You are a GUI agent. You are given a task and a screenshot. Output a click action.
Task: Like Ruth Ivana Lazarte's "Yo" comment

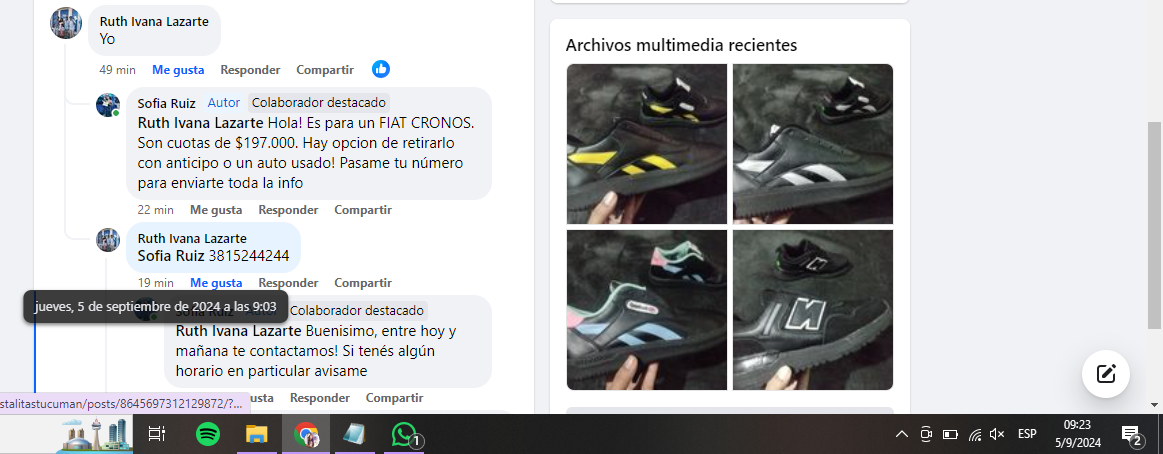pyautogui.click(x=178, y=70)
